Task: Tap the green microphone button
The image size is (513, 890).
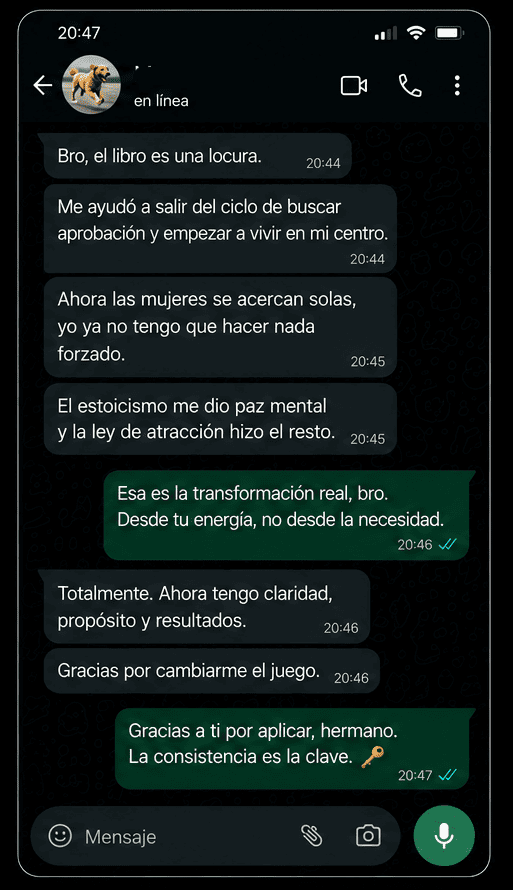Action: 444,836
